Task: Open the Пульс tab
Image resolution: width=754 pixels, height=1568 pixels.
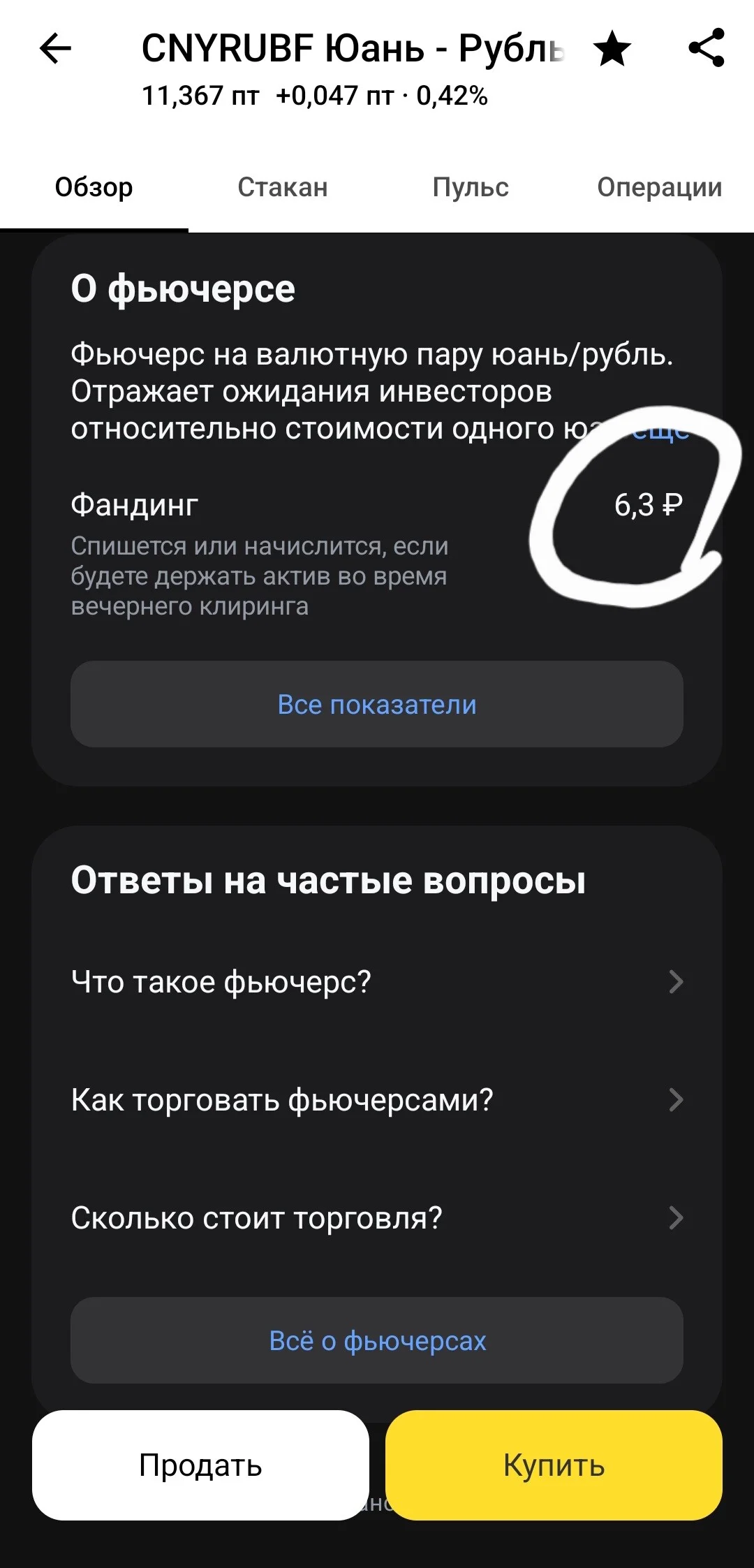Action: click(471, 187)
